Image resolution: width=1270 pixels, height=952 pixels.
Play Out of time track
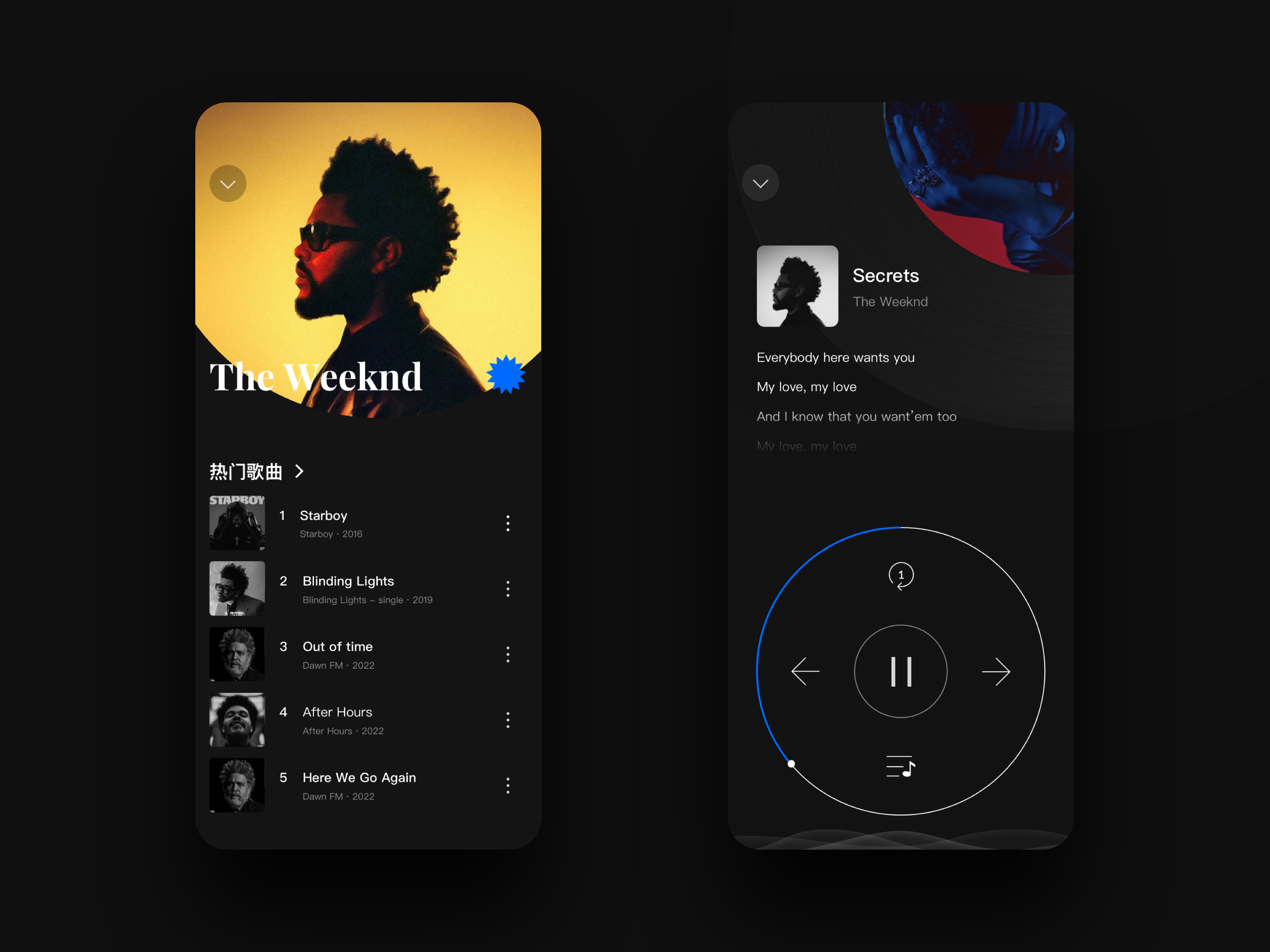[x=338, y=647]
